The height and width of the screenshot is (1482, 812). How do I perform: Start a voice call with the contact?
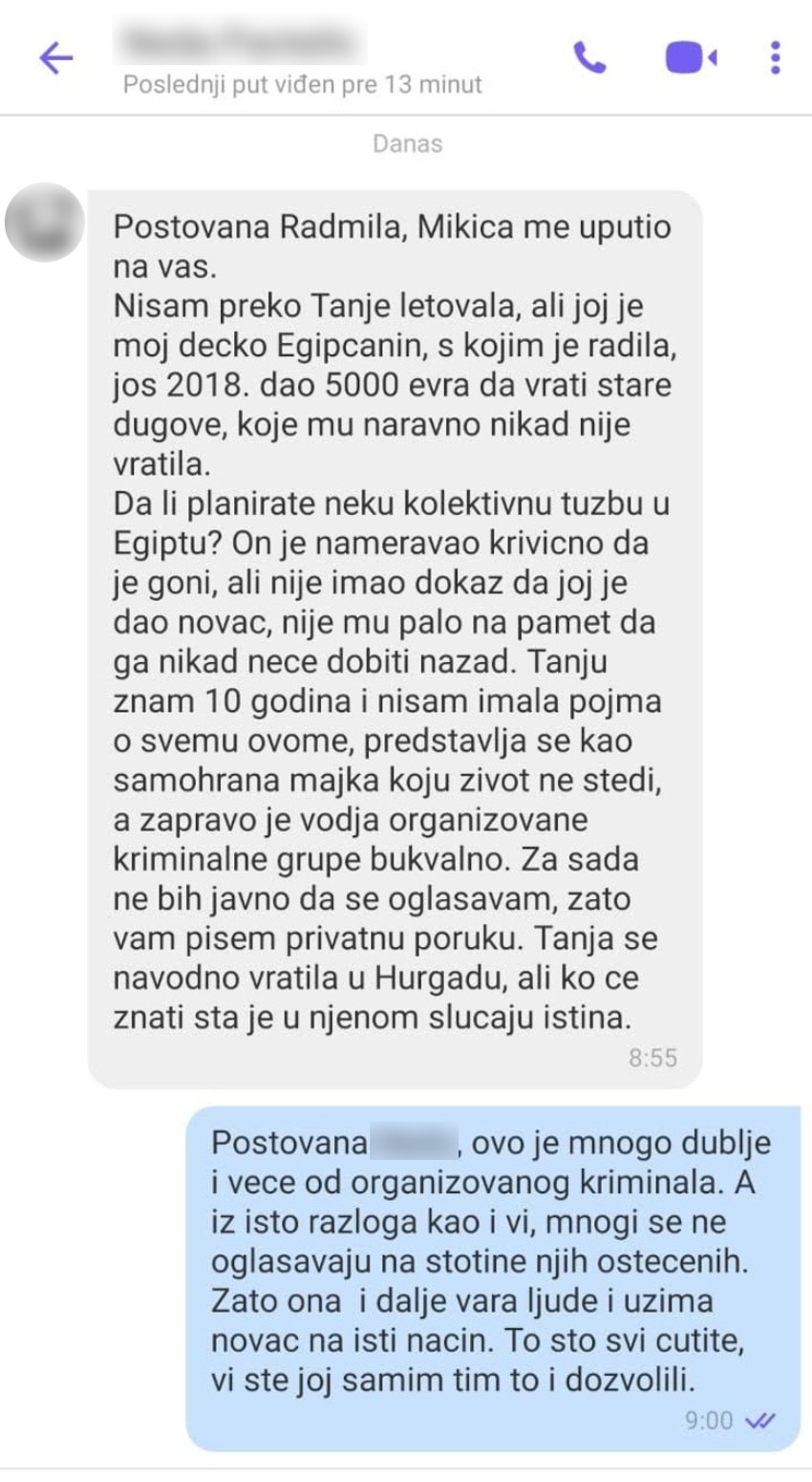coord(589,57)
